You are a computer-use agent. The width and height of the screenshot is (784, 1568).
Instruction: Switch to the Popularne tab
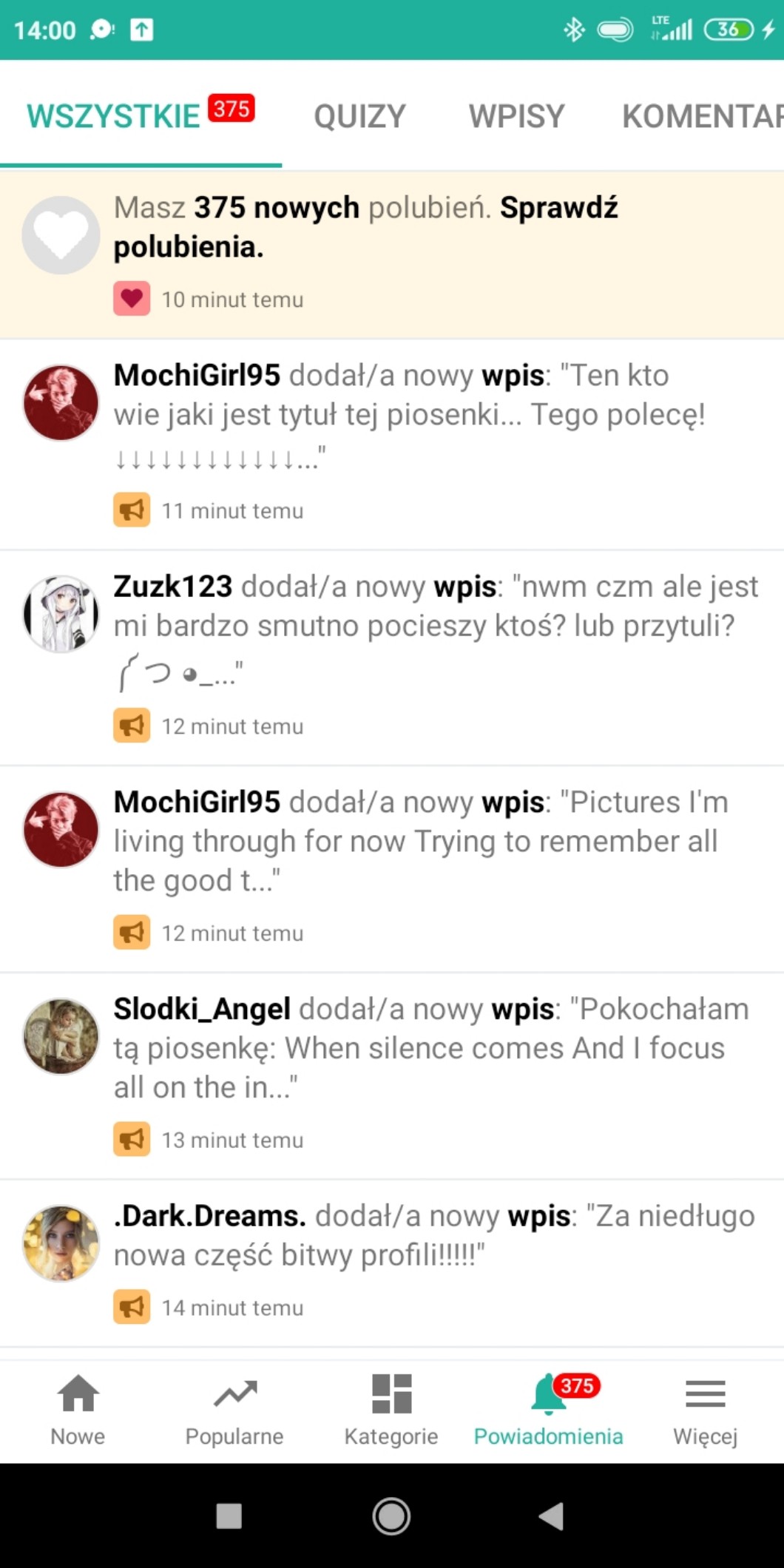coord(234,1410)
